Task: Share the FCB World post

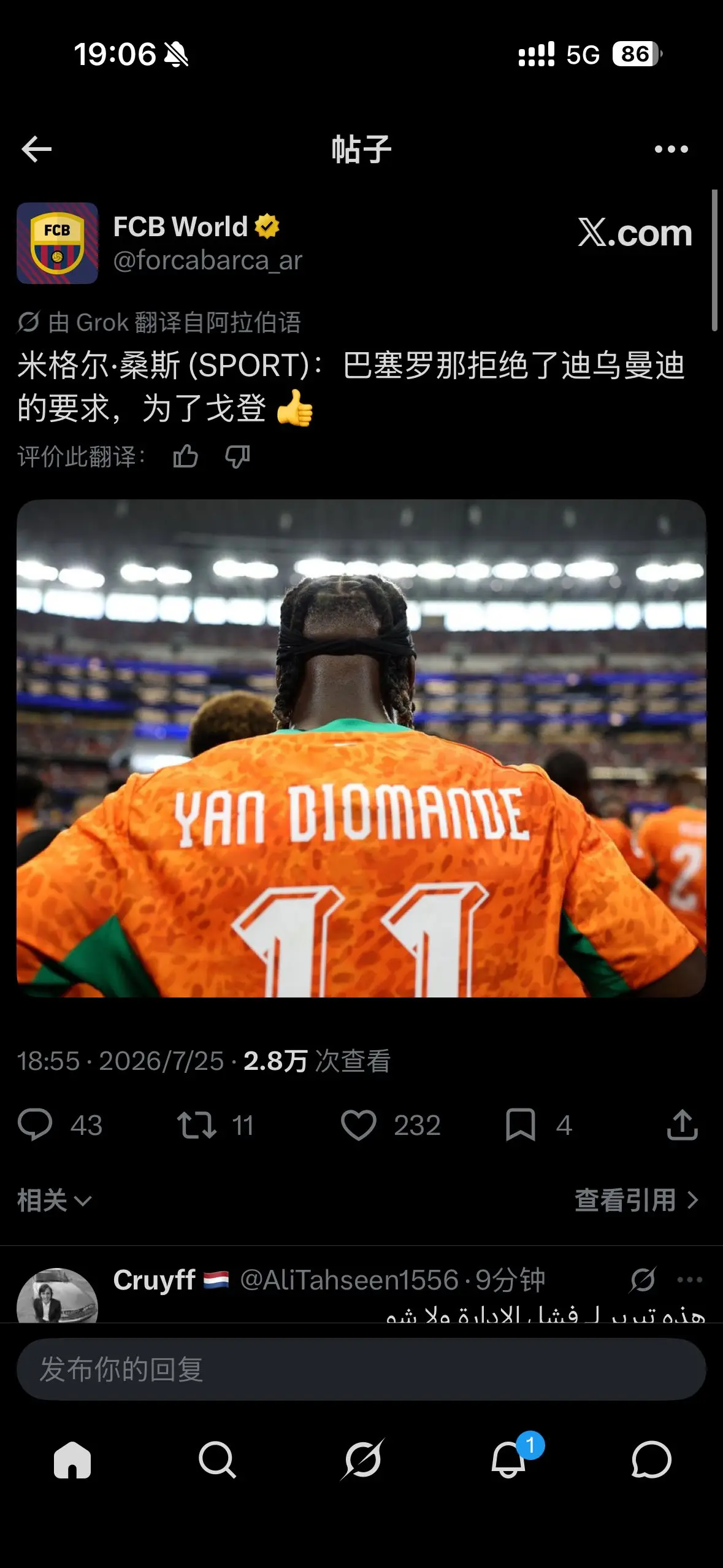Action: pyautogui.click(x=683, y=1124)
